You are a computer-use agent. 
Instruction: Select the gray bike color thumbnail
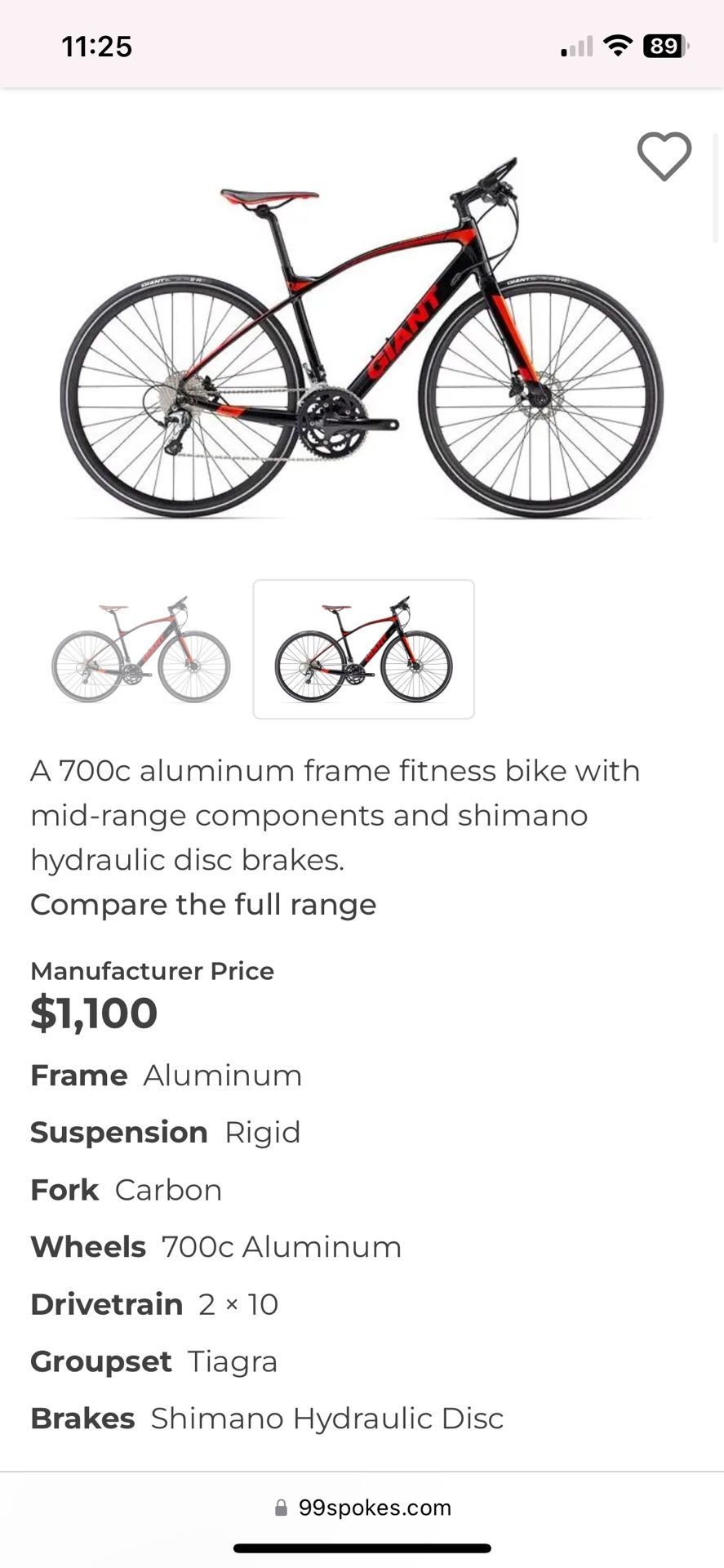pyautogui.click(x=140, y=650)
